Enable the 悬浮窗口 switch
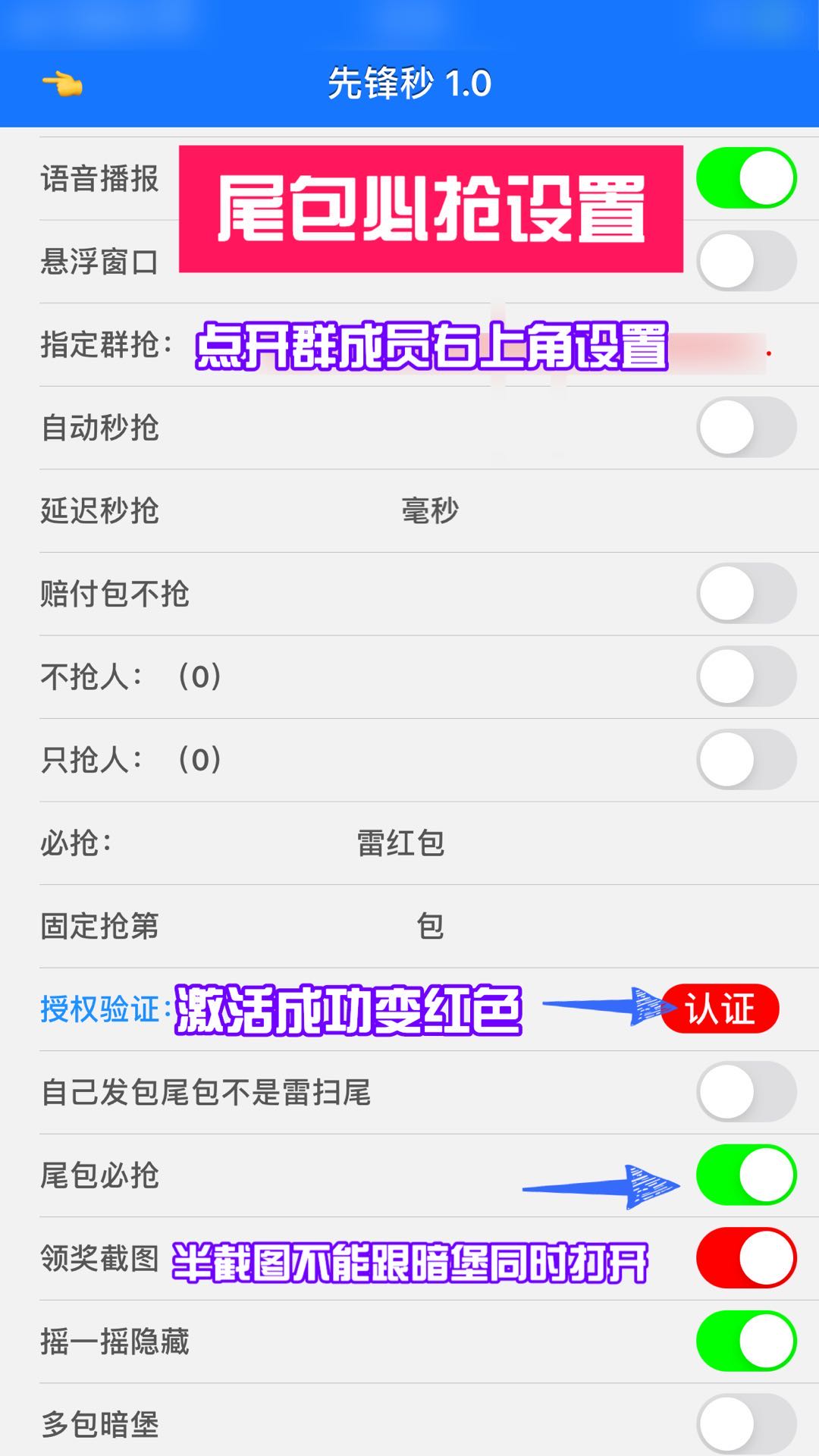This screenshot has height=1456, width=819. [746, 261]
